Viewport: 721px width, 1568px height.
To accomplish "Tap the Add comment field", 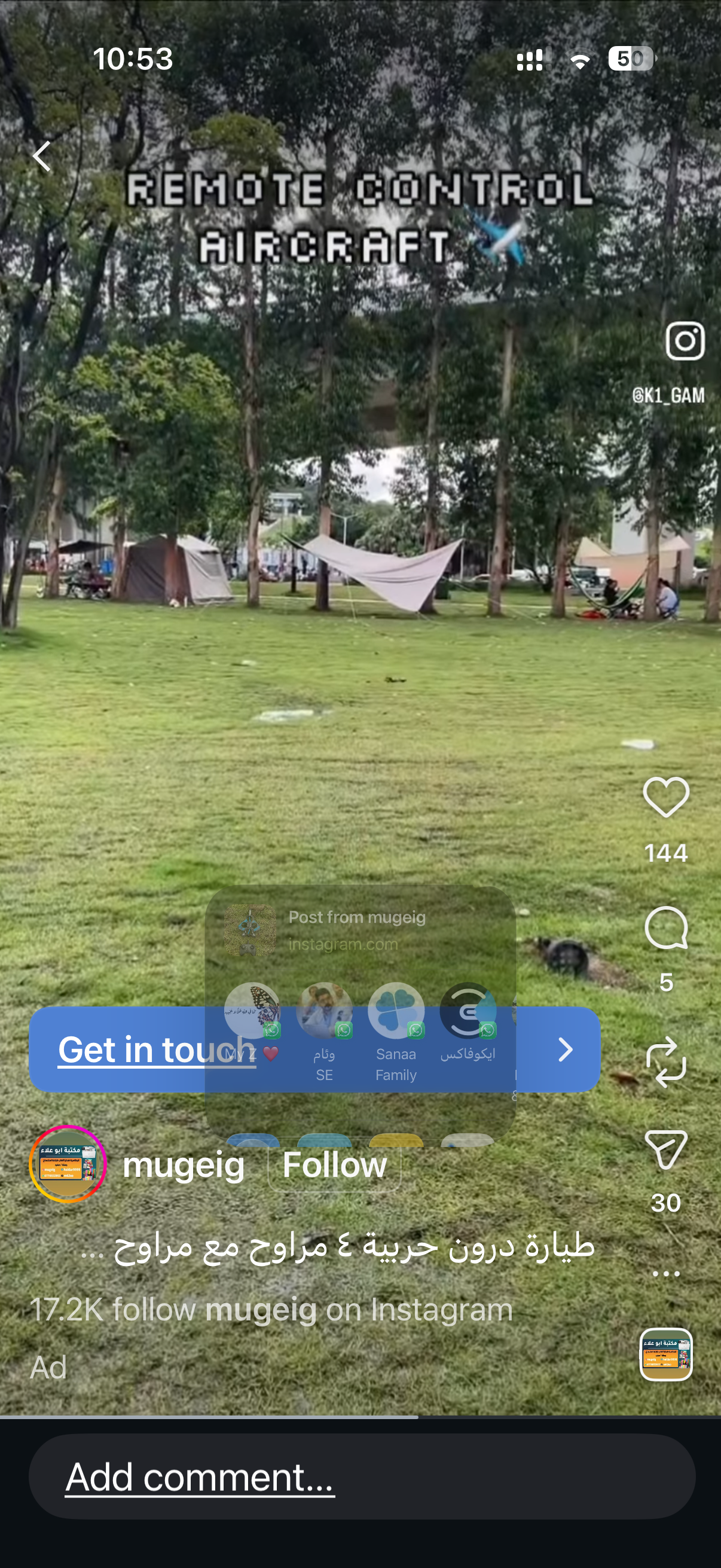I will (x=362, y=1477).
